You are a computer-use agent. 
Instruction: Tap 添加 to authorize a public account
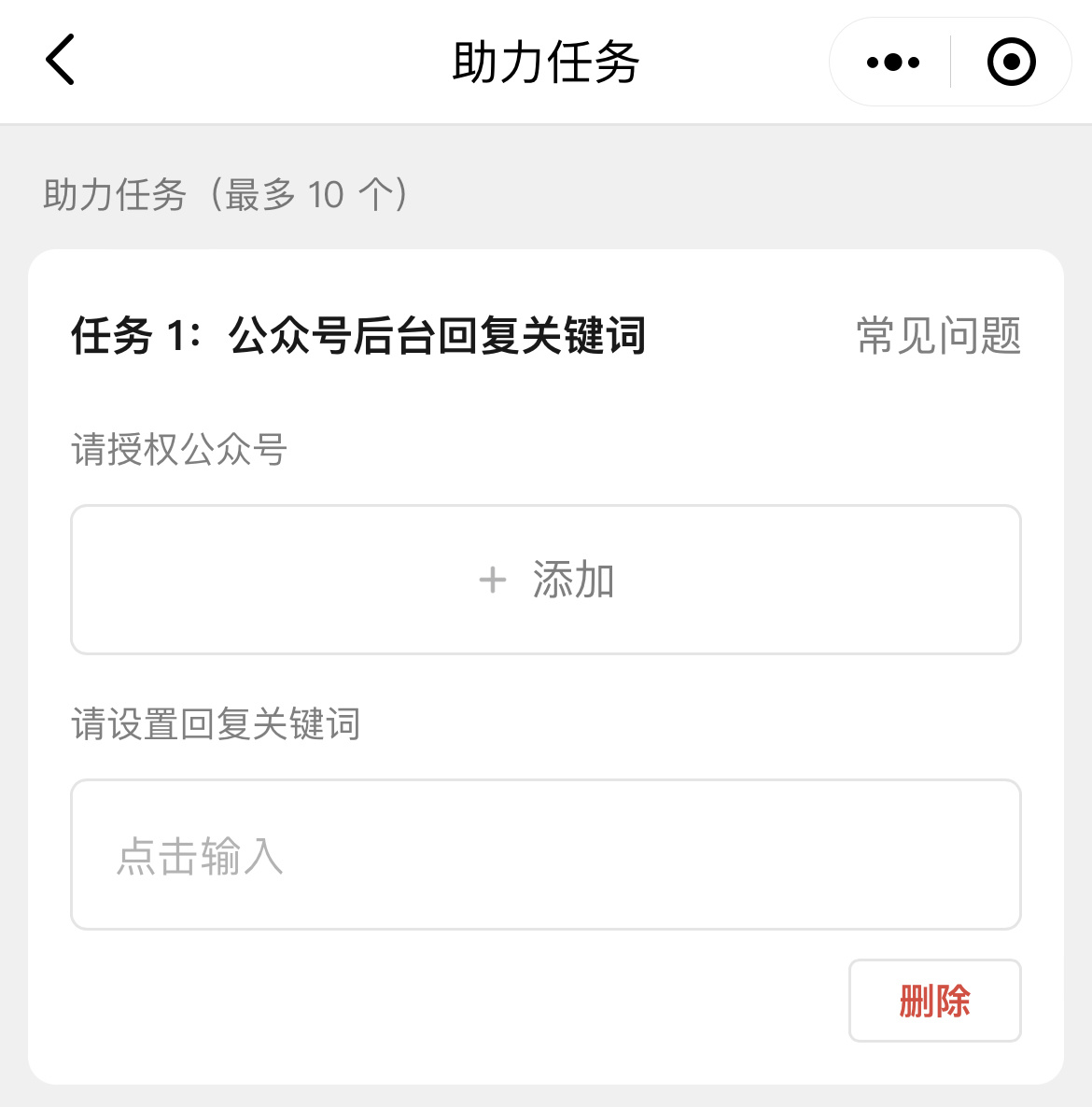[x=546, y=580]
